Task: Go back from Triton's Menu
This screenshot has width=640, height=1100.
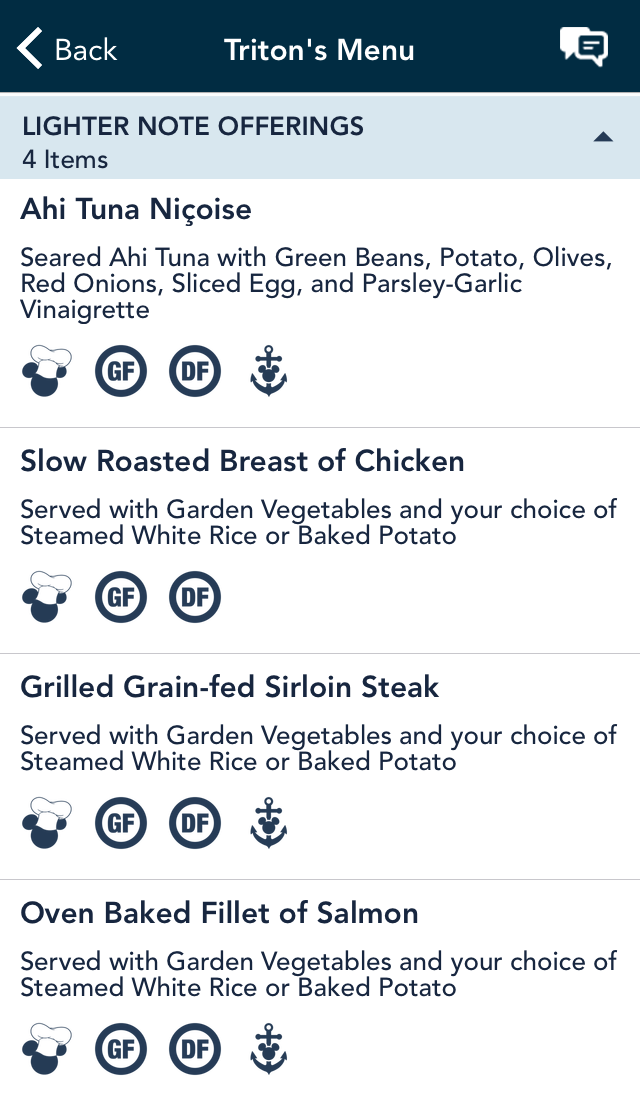Action: [67, 49]
